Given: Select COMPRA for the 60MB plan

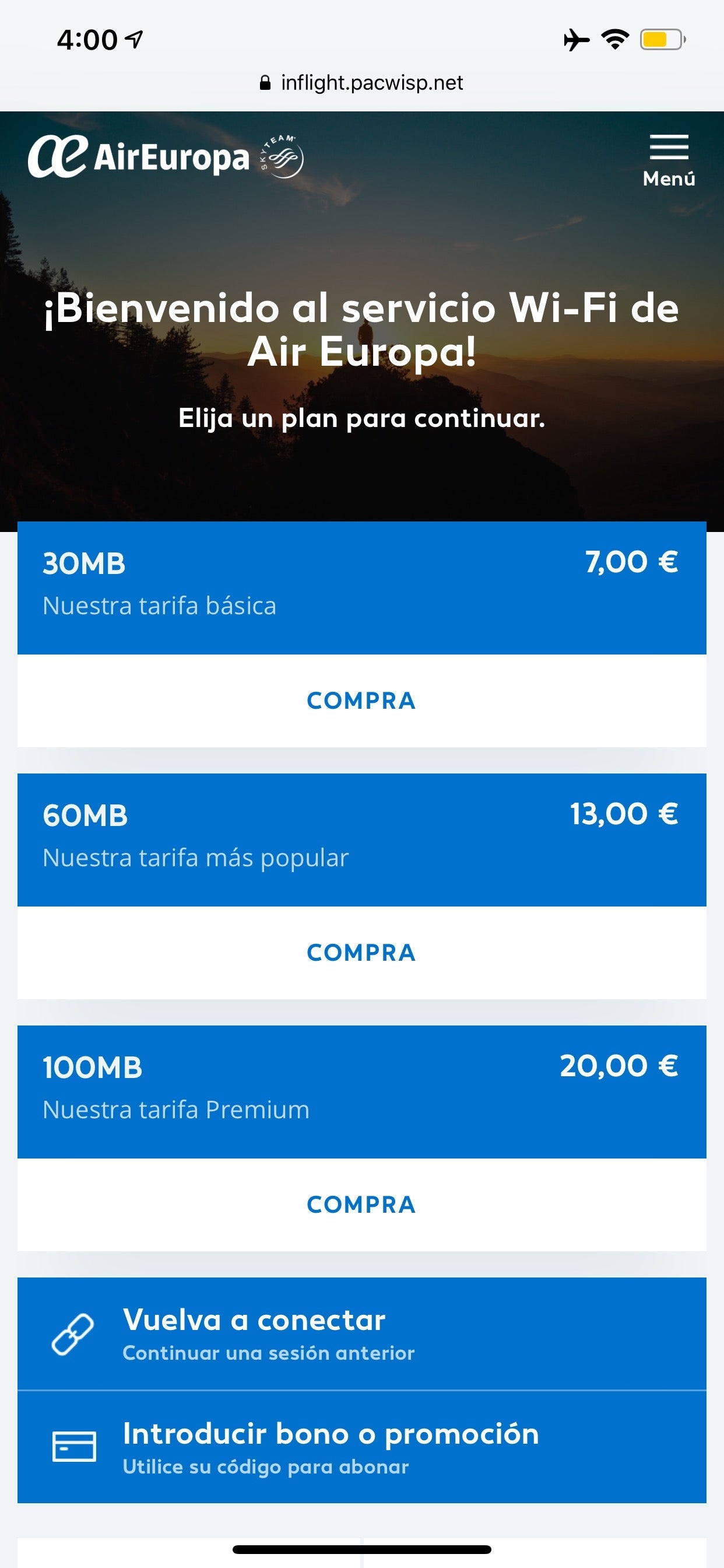Looking at the screenshot, I should 361,953.
